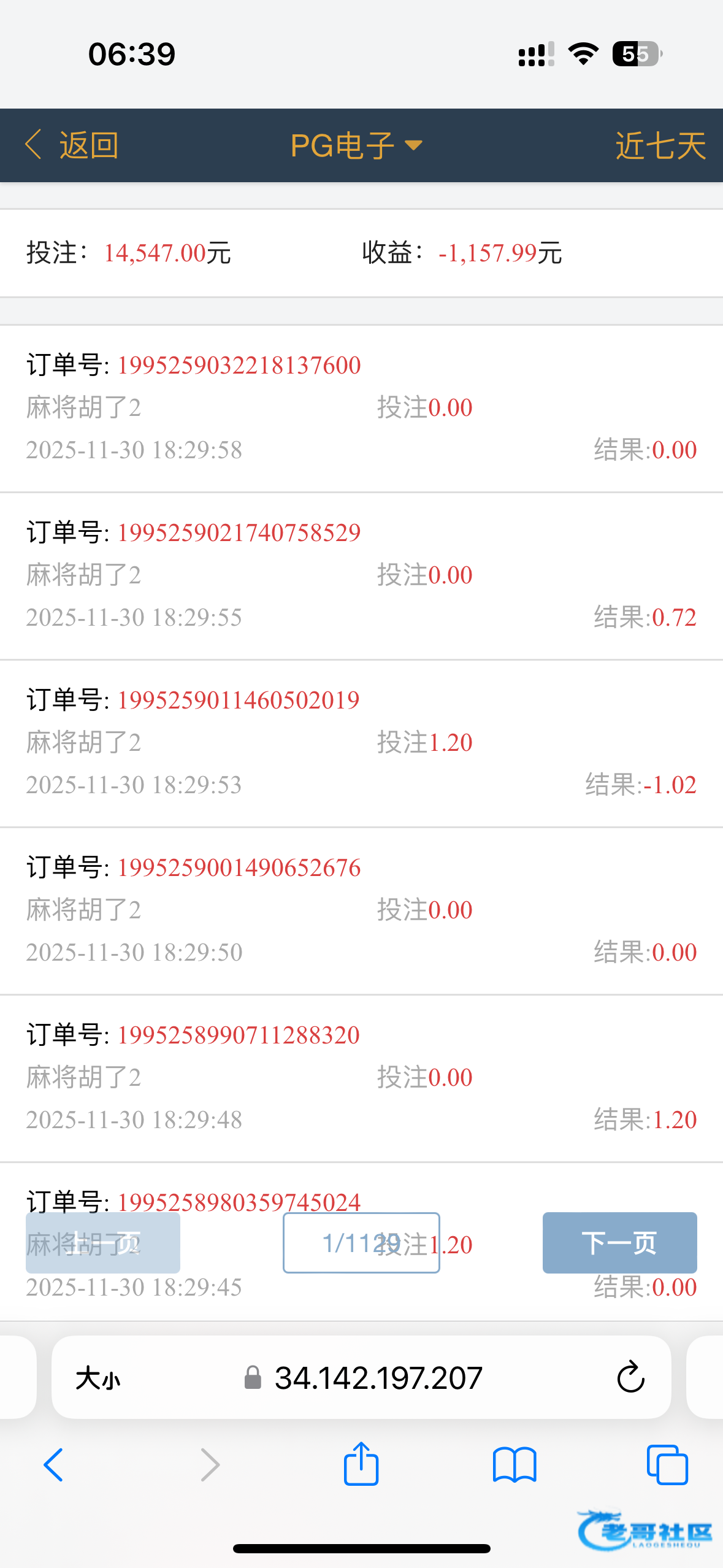Share this page from Safari
Viewport: 723px width, 1568px height.
point(361,1464)
